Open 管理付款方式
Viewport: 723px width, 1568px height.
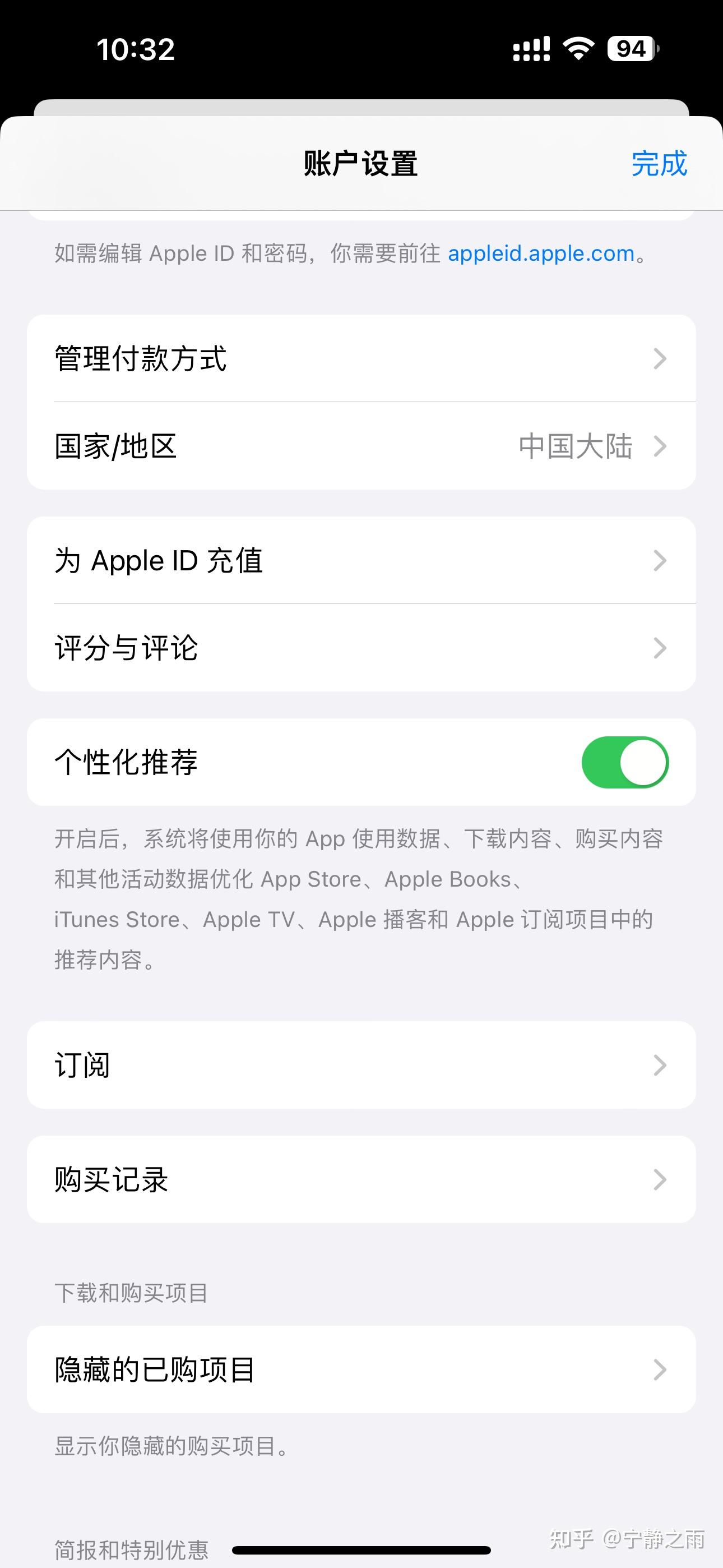click(361, 358)
